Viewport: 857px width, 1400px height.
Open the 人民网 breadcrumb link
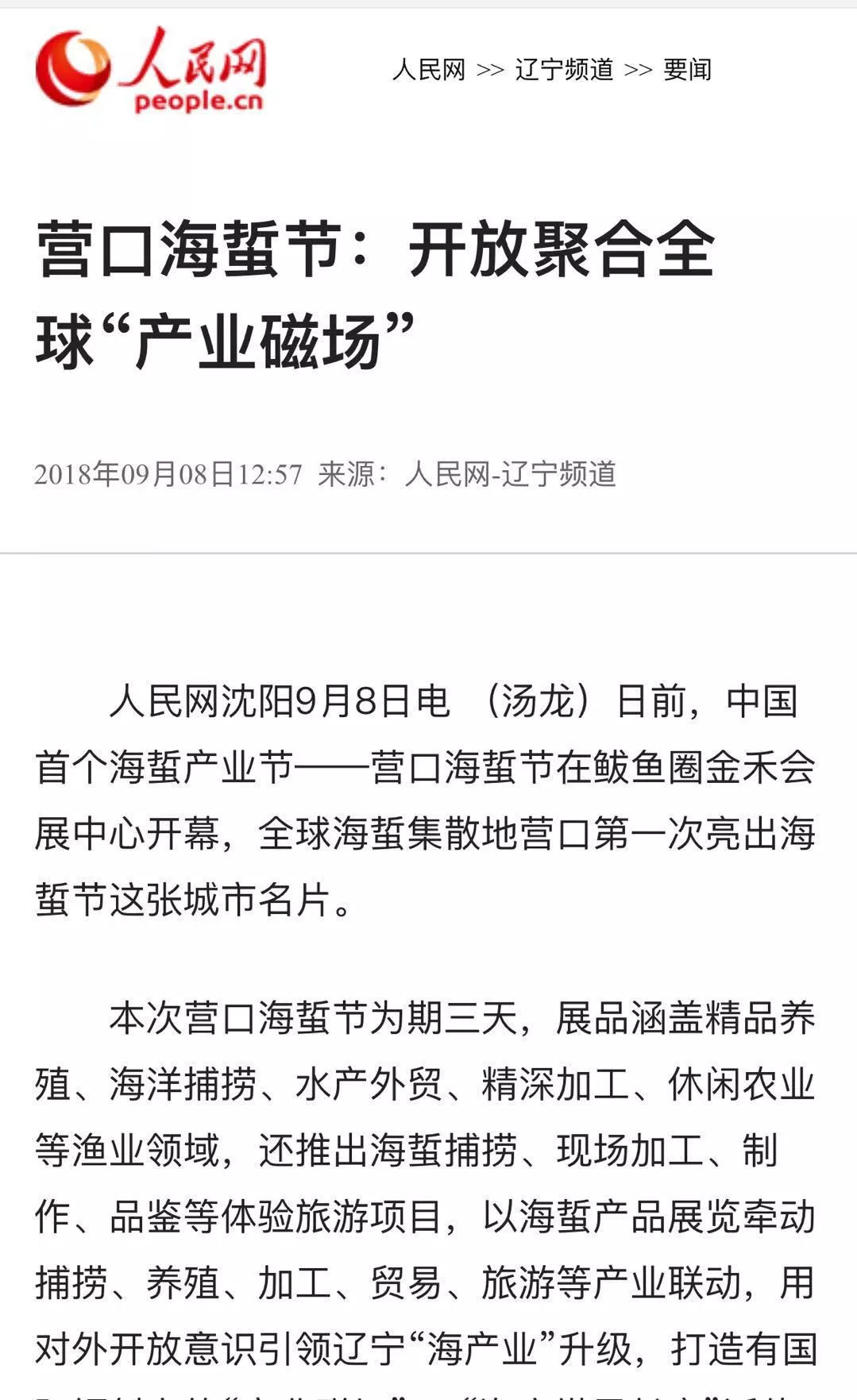coord(428,70)
